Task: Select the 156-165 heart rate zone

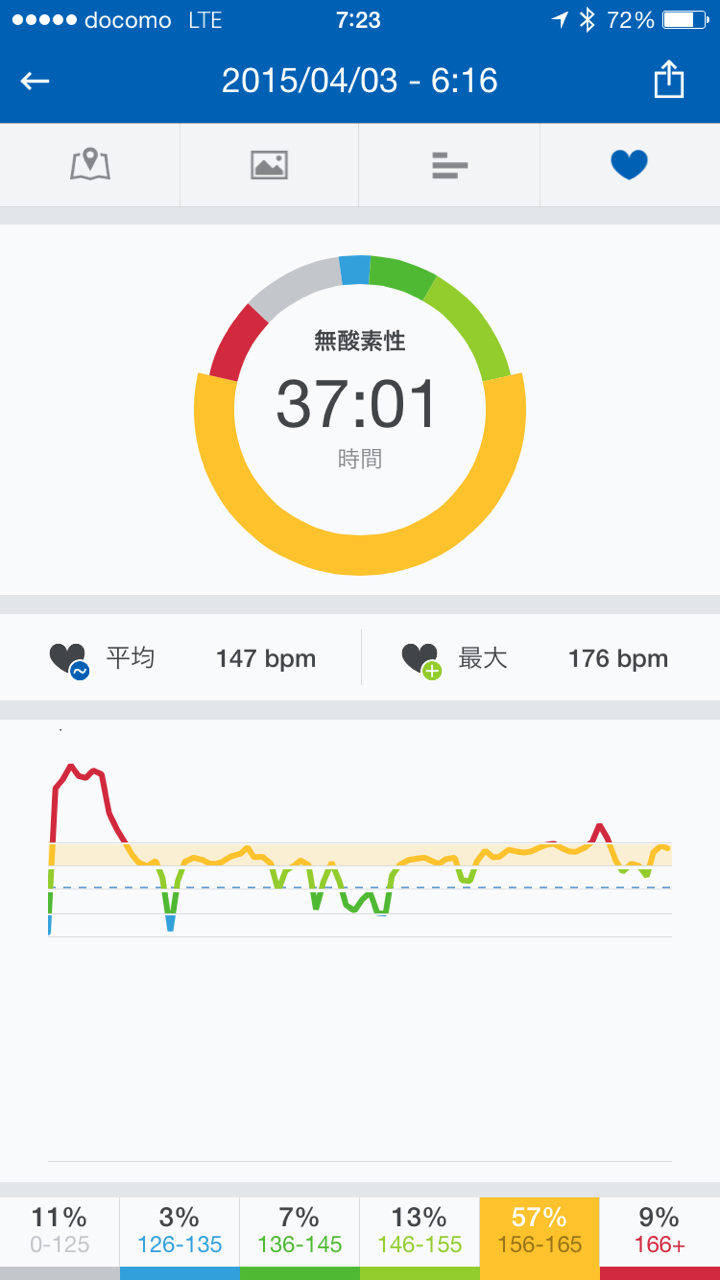Action: 540,1232
